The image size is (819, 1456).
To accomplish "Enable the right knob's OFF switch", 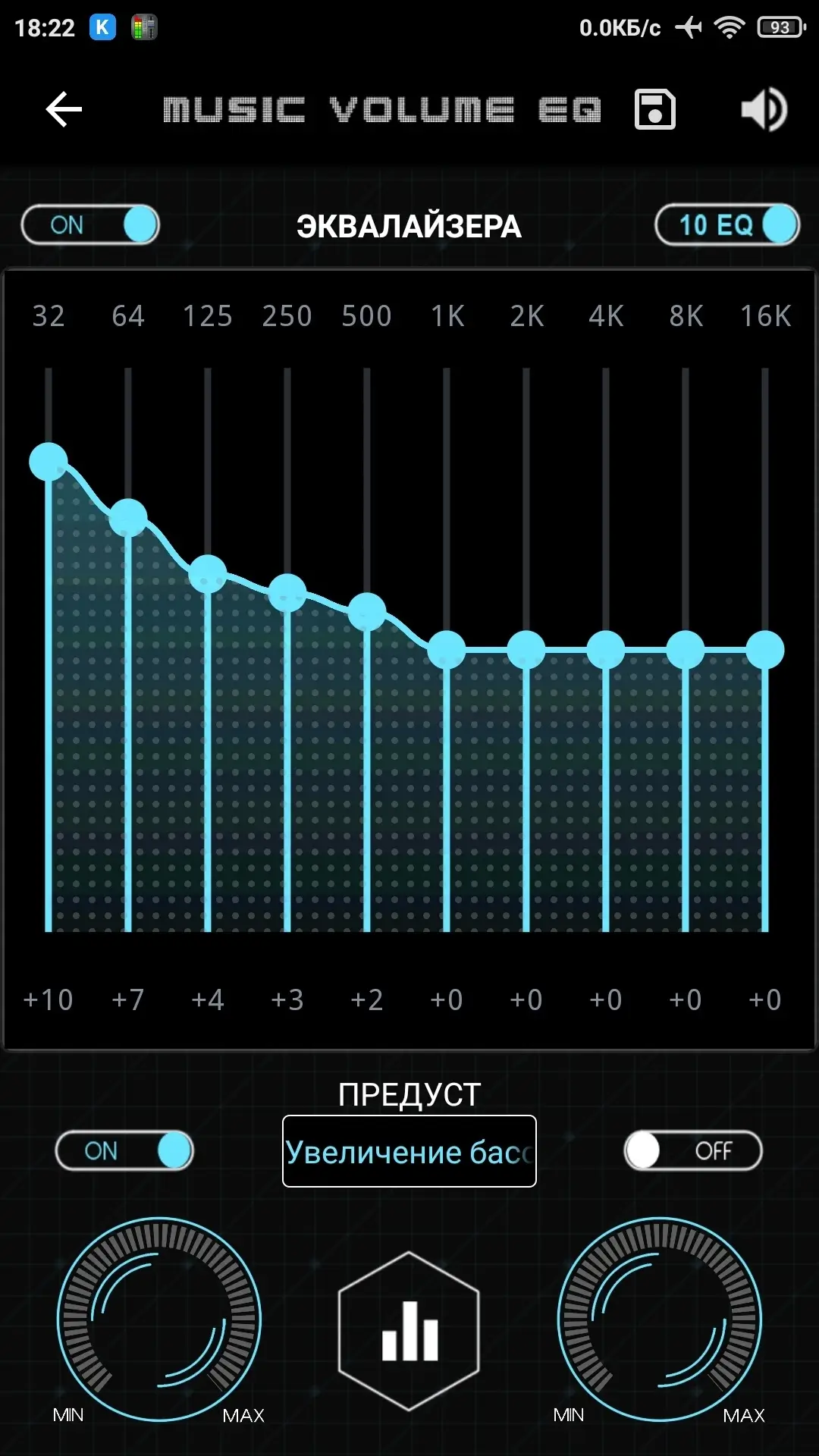I will (x=693, y=1150).
